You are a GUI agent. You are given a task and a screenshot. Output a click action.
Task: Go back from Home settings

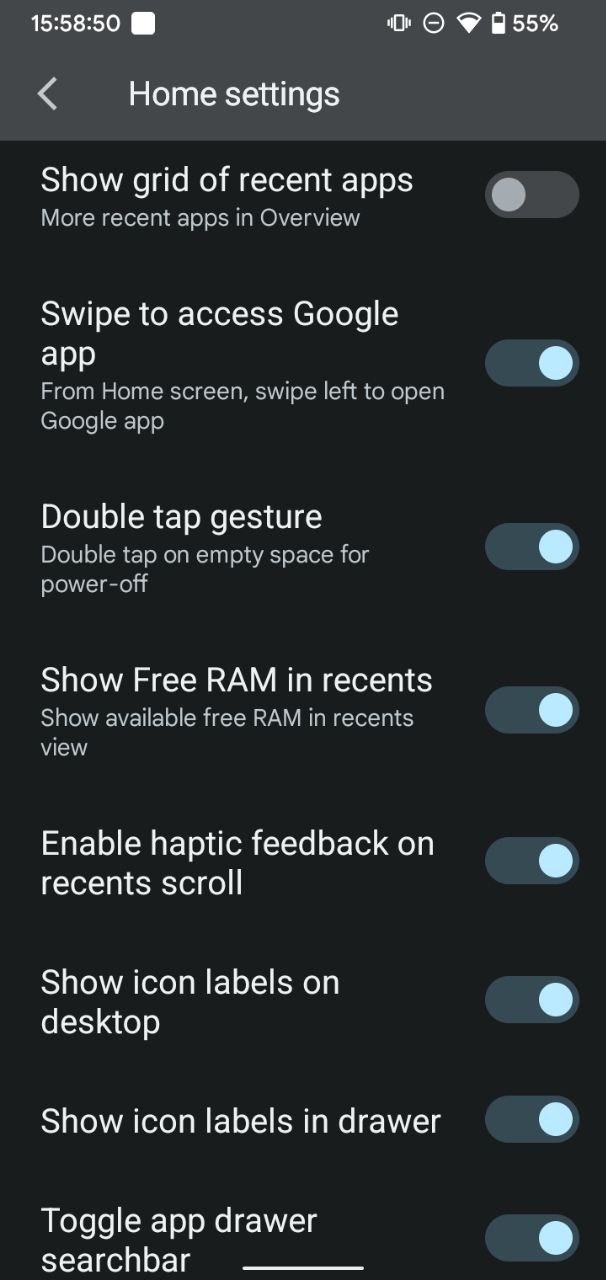click(47, 94)
